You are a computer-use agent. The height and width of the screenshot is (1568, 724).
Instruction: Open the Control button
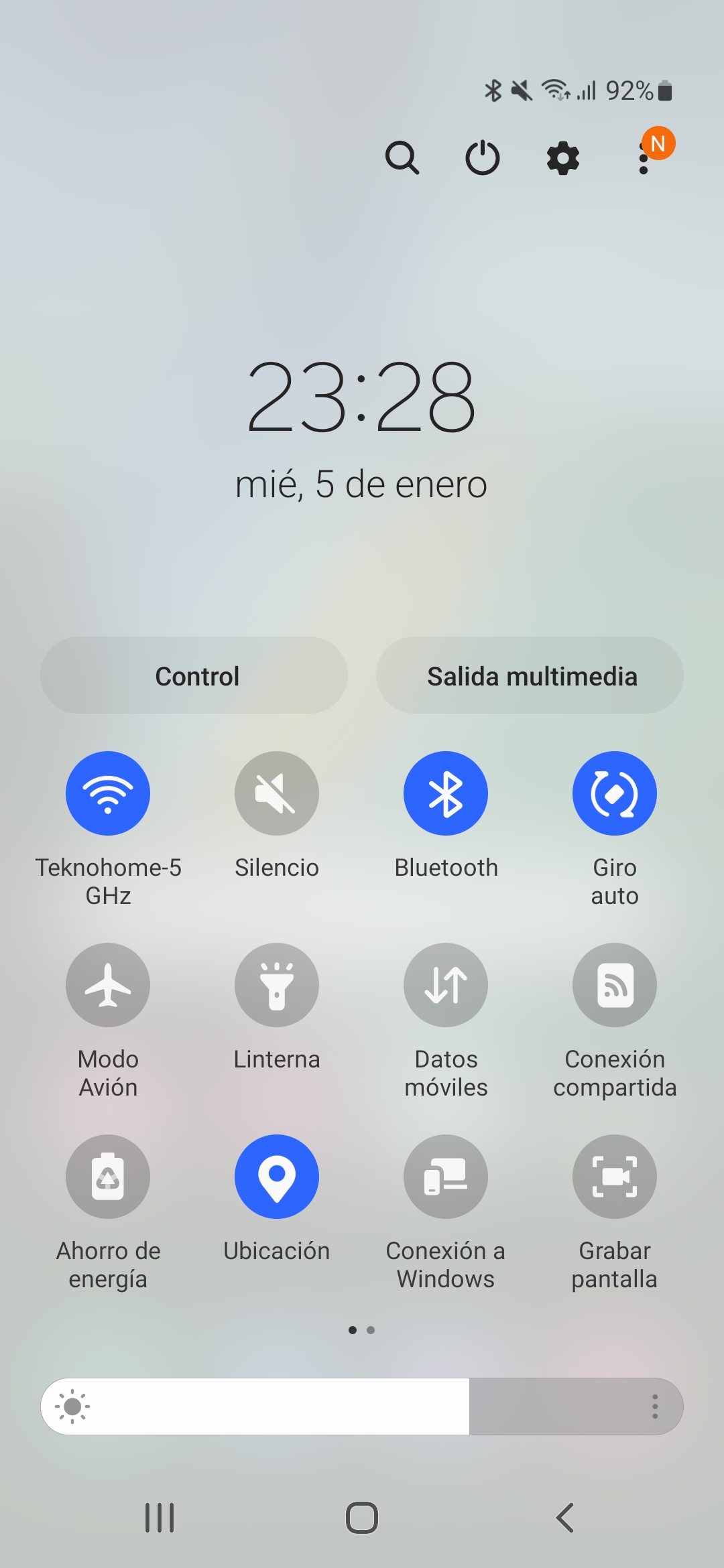point(194,675)
